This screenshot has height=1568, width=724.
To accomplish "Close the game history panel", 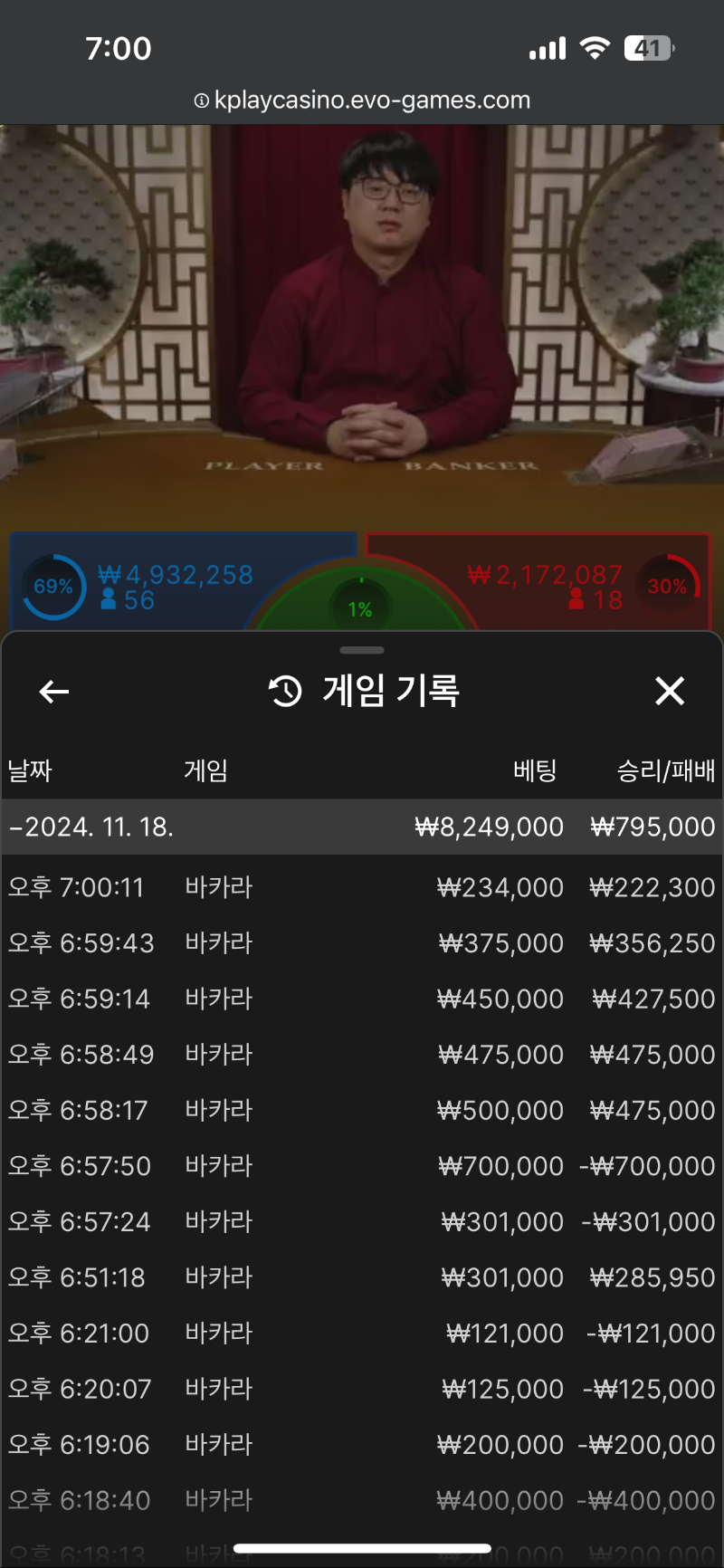I will coord(669,692).
